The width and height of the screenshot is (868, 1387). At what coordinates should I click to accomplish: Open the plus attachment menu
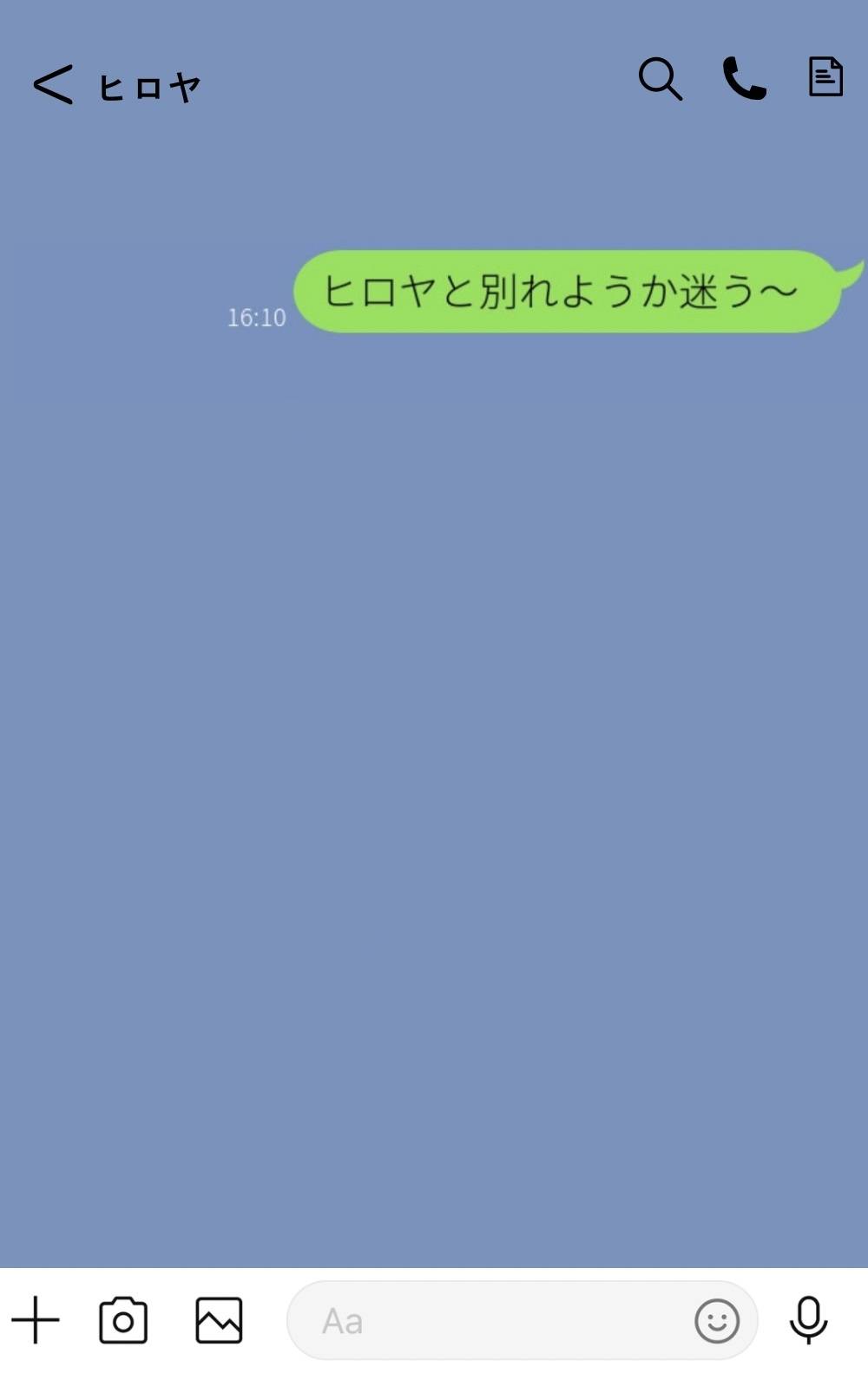36,1320
